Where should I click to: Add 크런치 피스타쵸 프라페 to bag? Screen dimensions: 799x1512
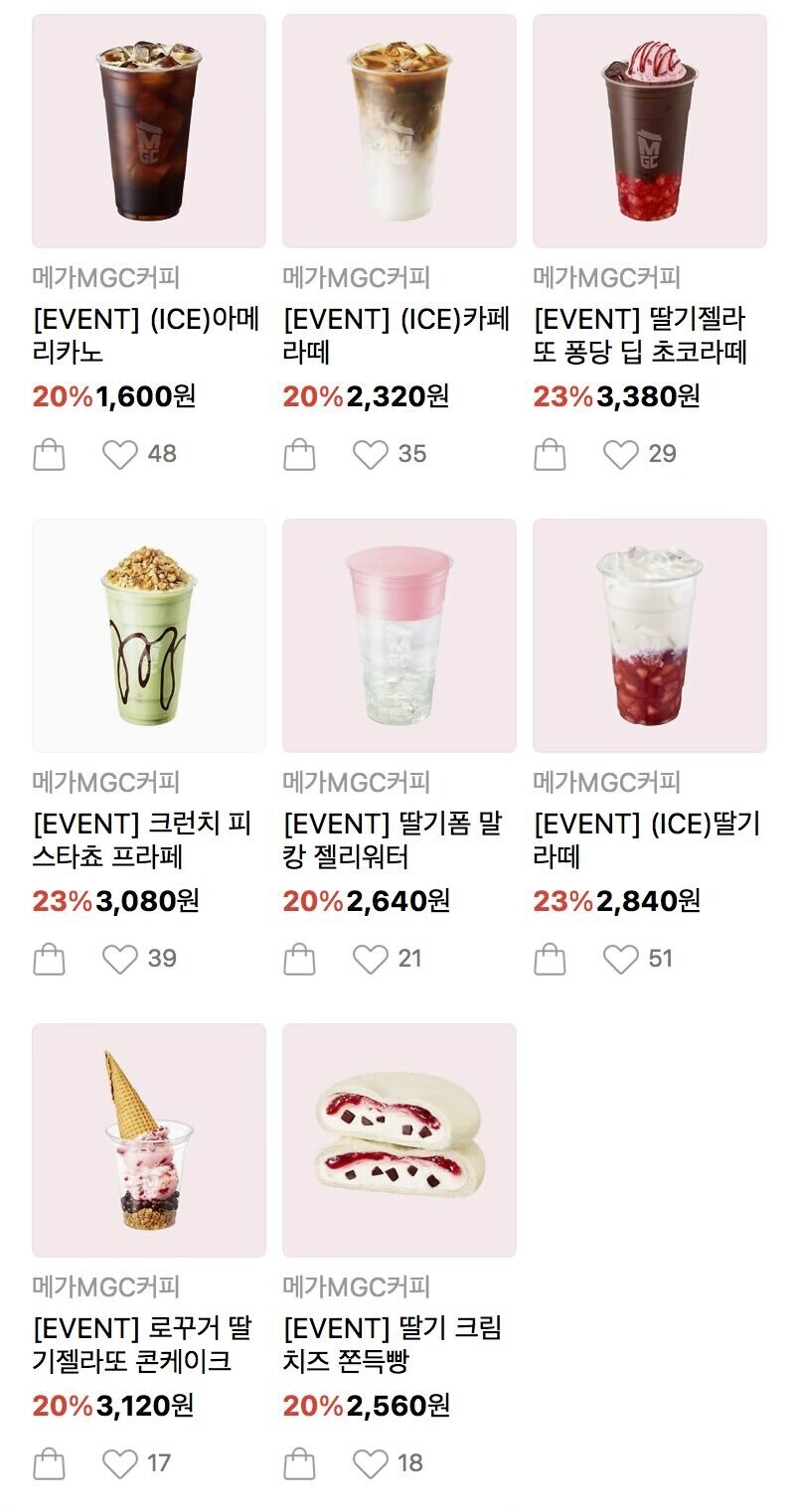click(50, 960)
